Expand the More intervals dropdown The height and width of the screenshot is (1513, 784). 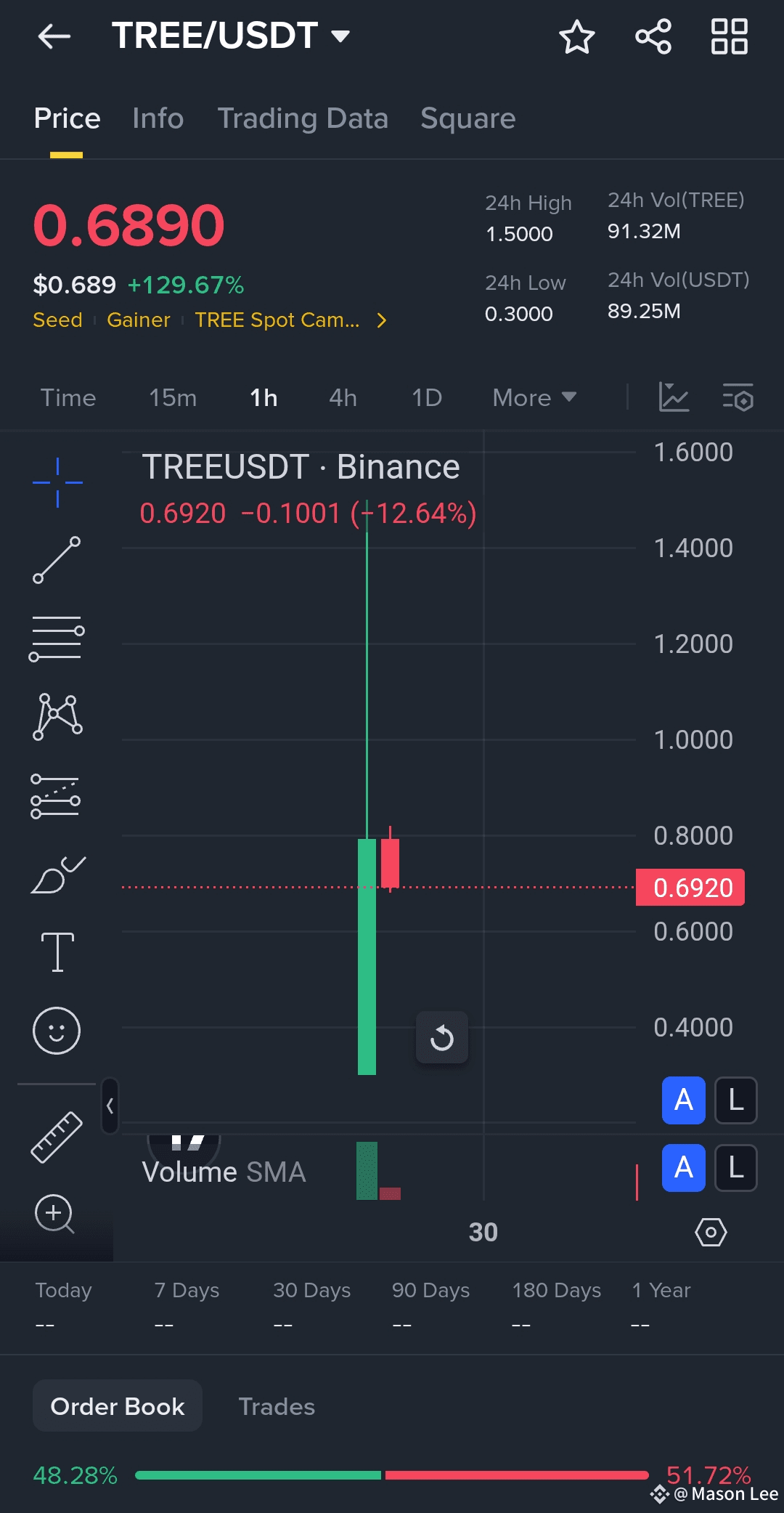click(534, 398)
